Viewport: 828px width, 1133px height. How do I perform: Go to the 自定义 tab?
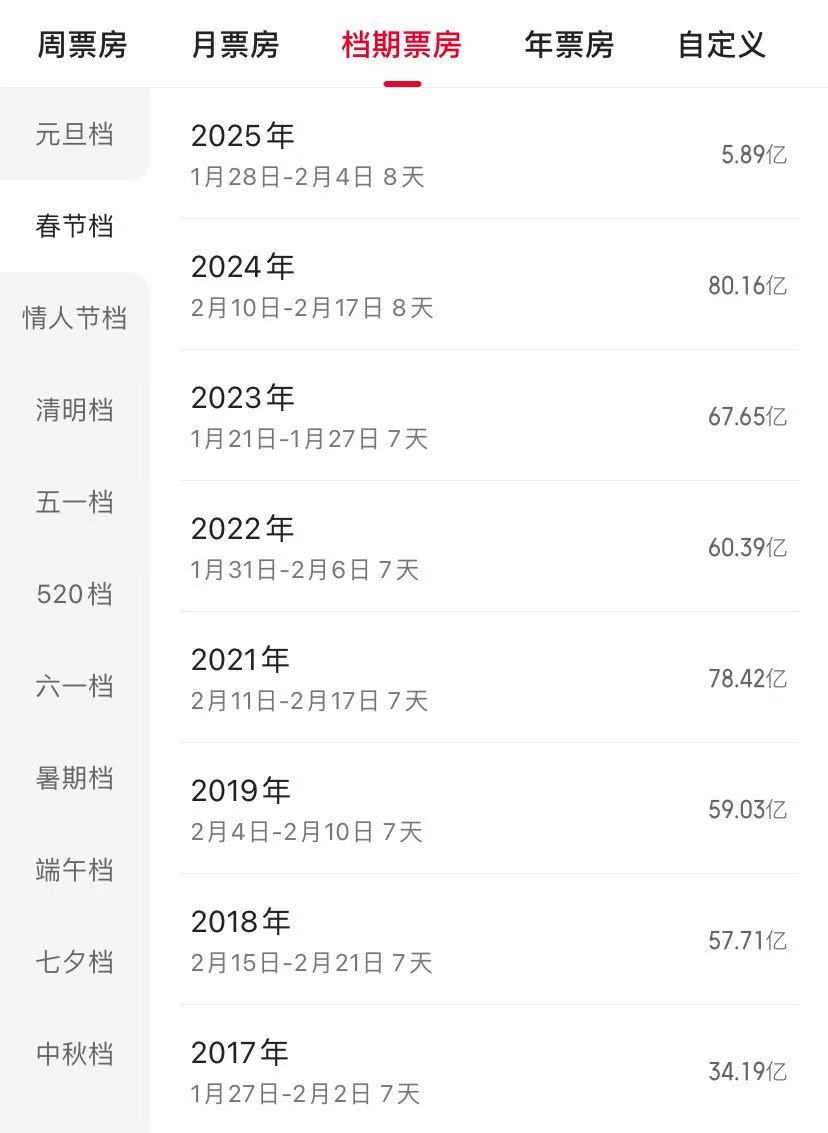tap(721, 45)
